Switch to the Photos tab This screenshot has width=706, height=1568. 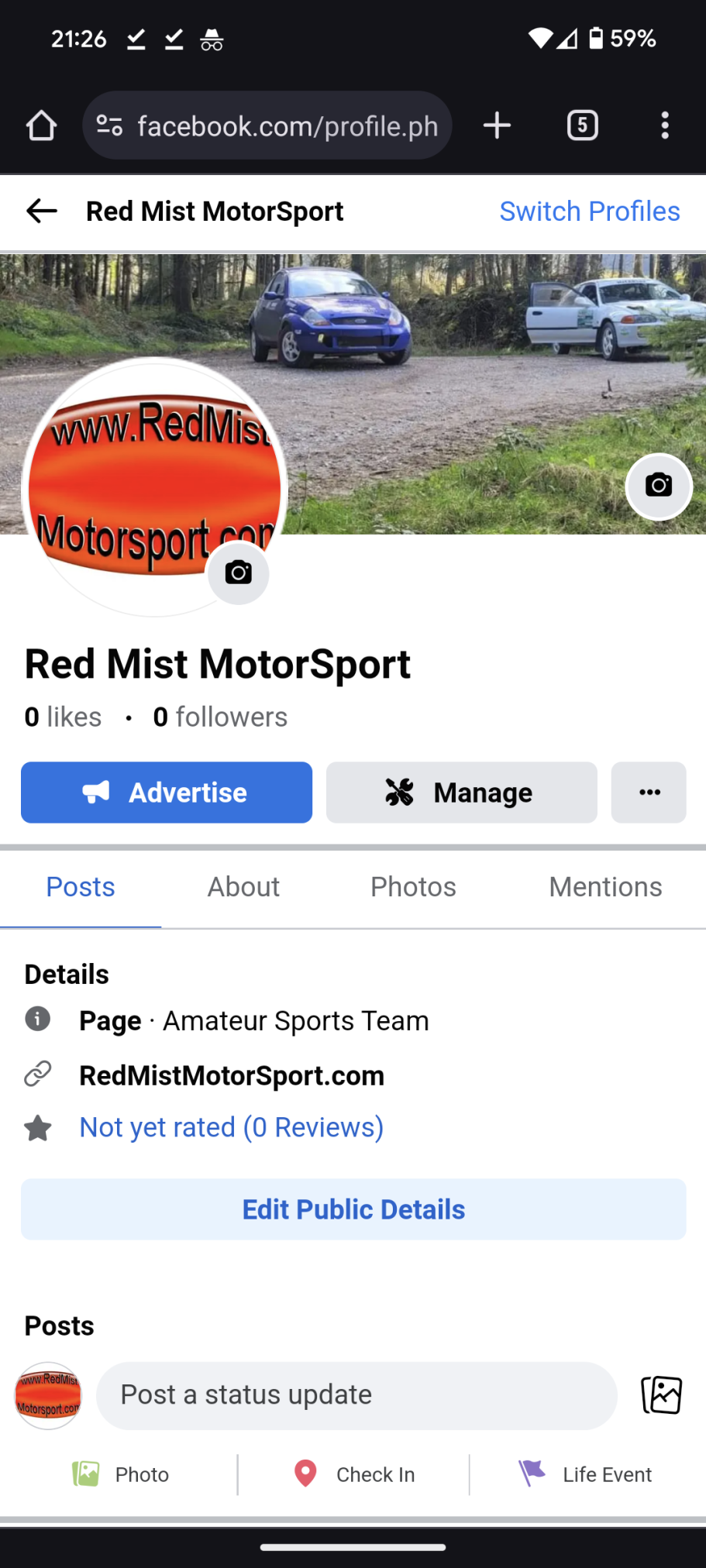[x=413, y=887]
